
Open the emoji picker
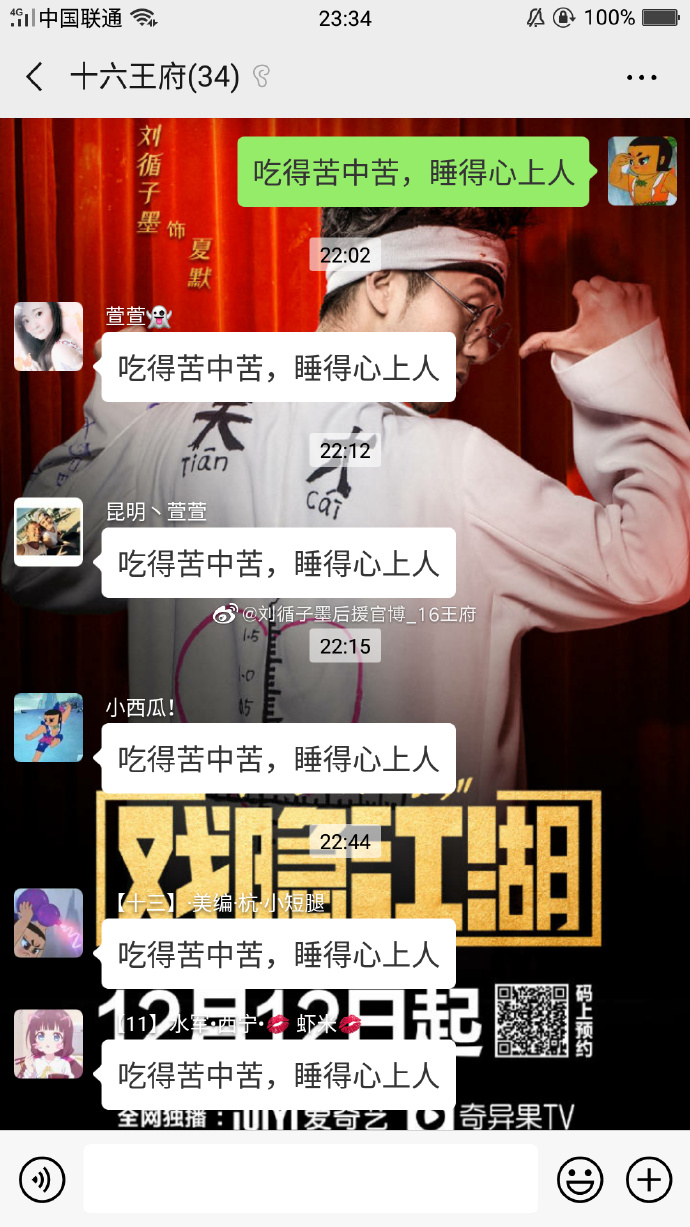point(580,1180)
